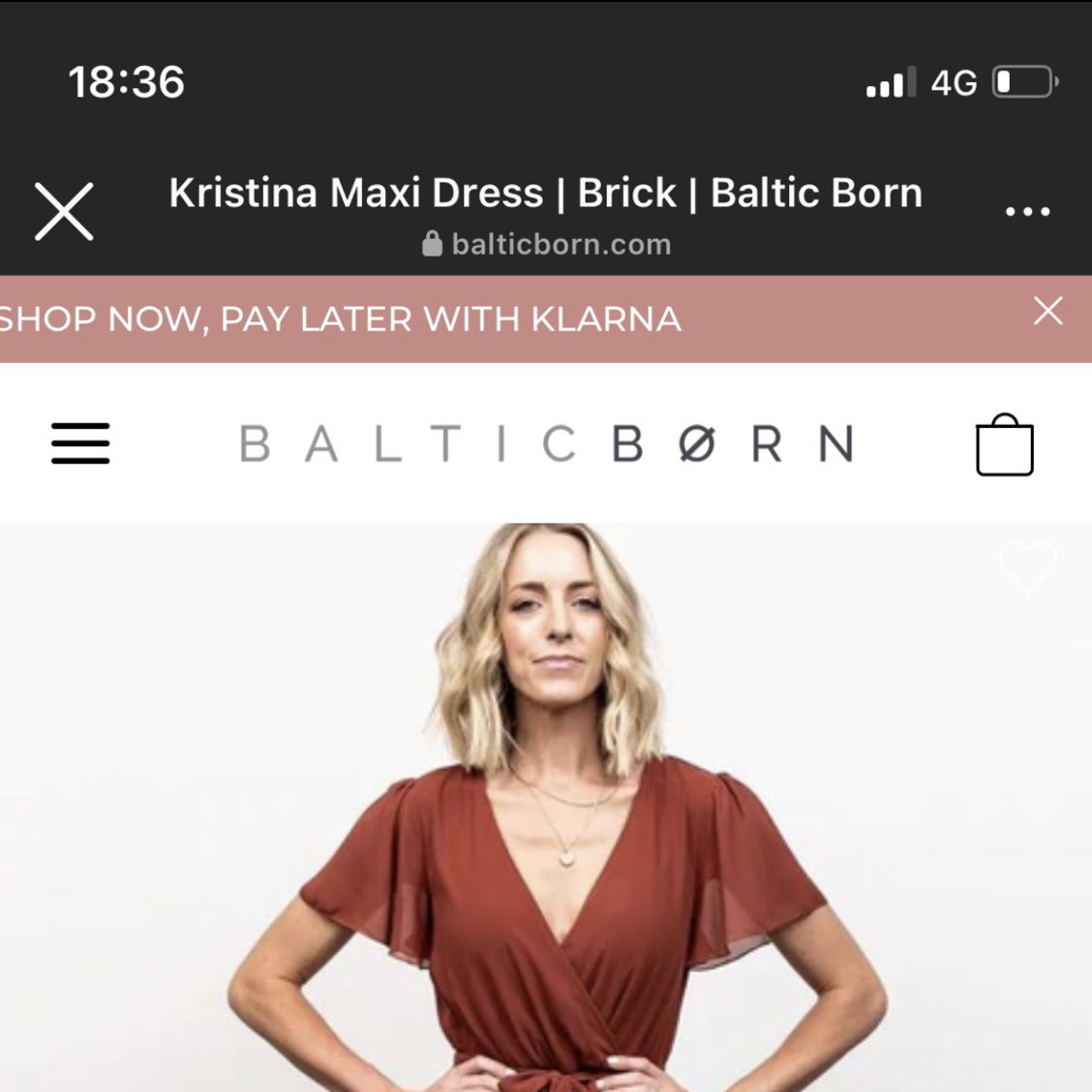Open the browser's three-dot options menu
The image size is (1092, 1092).
click(1027, 211)
